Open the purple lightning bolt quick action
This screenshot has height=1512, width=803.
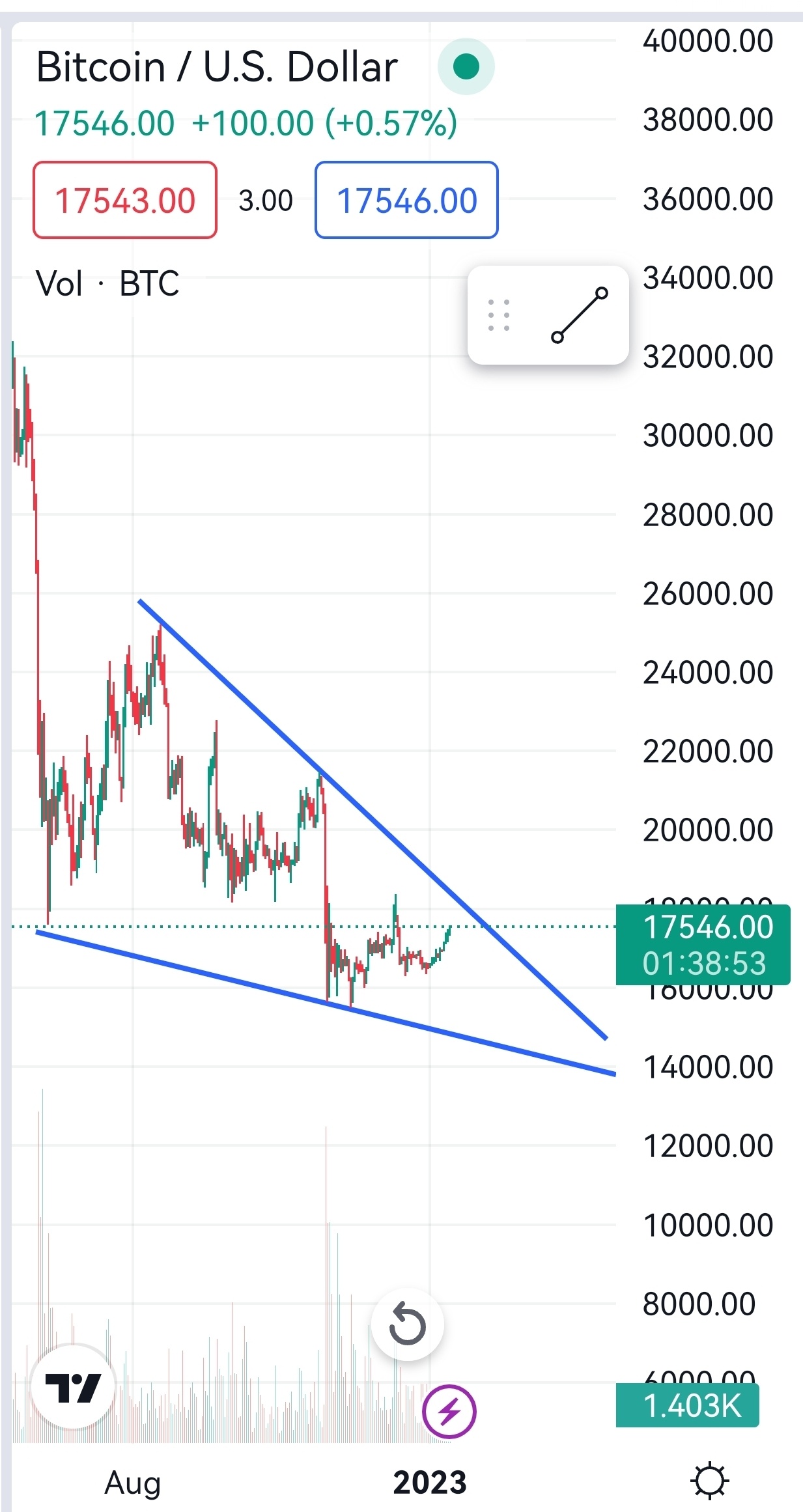449,1412
